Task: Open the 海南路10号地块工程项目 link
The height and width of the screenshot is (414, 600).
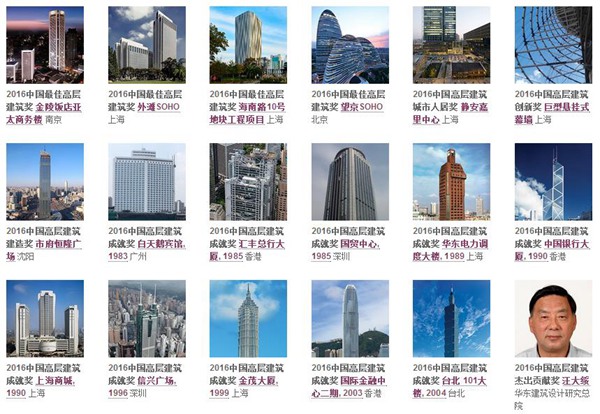Action: pyautogui.click(x=265, y=105)
